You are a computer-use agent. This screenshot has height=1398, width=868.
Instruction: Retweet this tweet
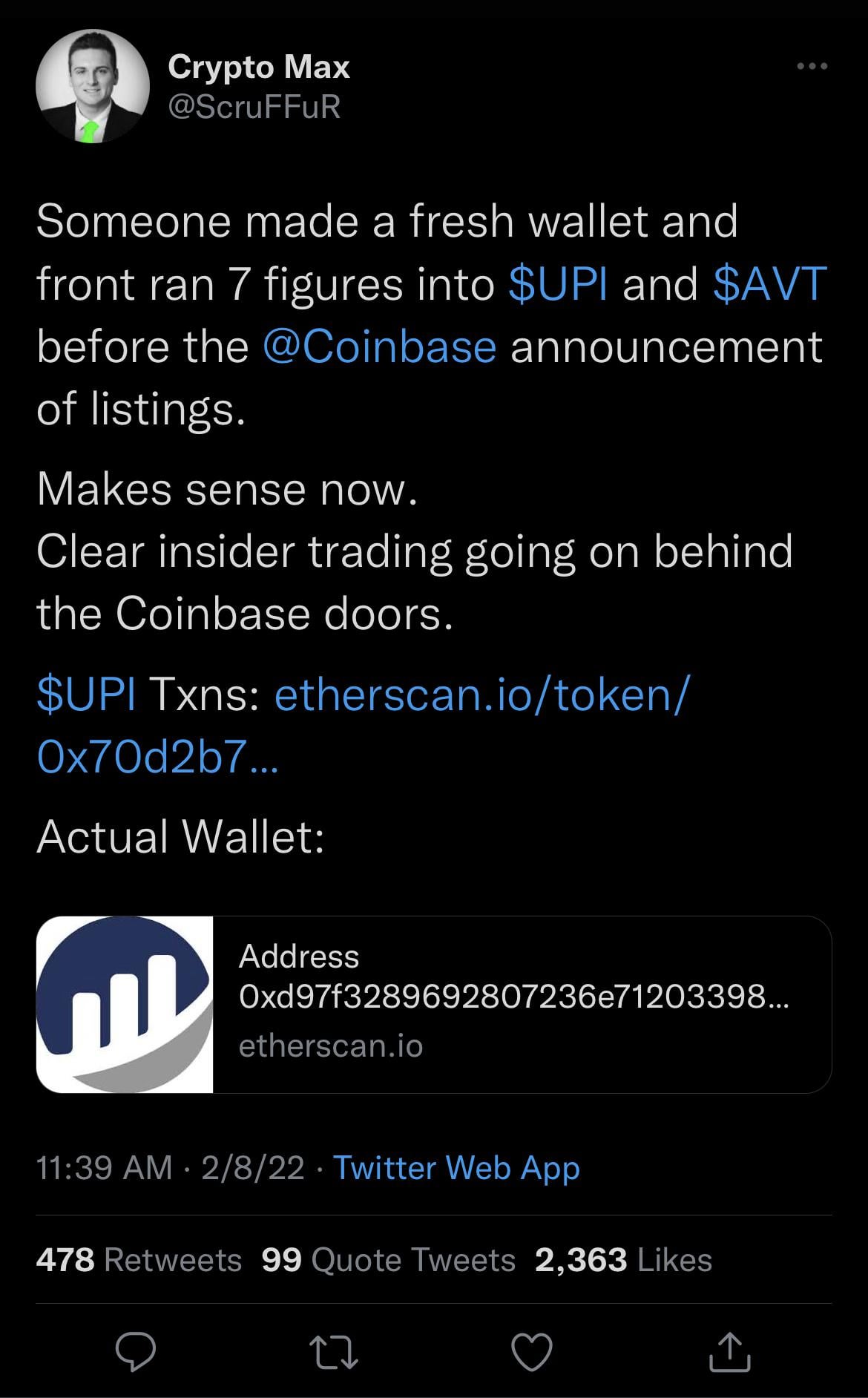click(x=334, y=1351)
